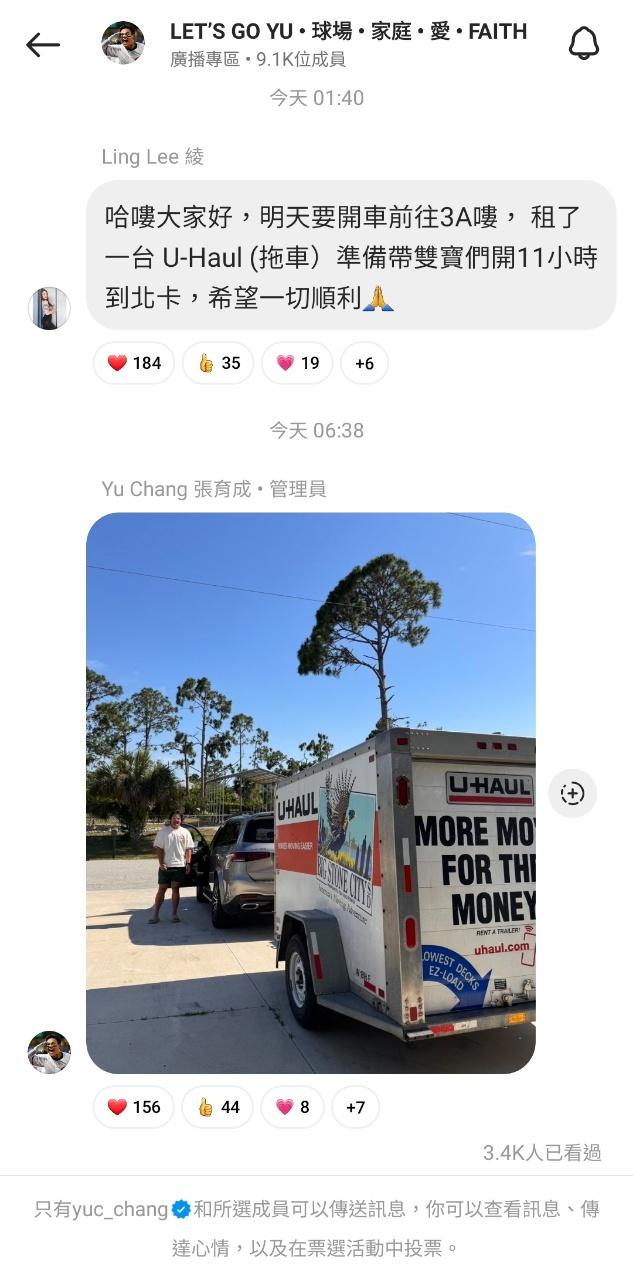Go back using the top arrow
The width and height of the screenshot is (633, 1280).
point(43,44)
